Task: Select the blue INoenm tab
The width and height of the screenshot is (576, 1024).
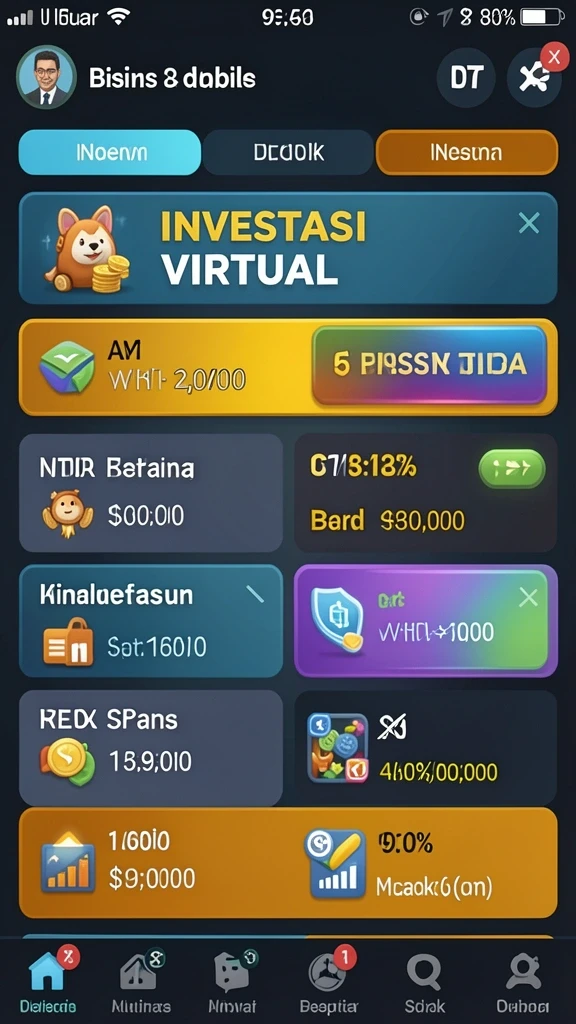Action: pos(110,153)
